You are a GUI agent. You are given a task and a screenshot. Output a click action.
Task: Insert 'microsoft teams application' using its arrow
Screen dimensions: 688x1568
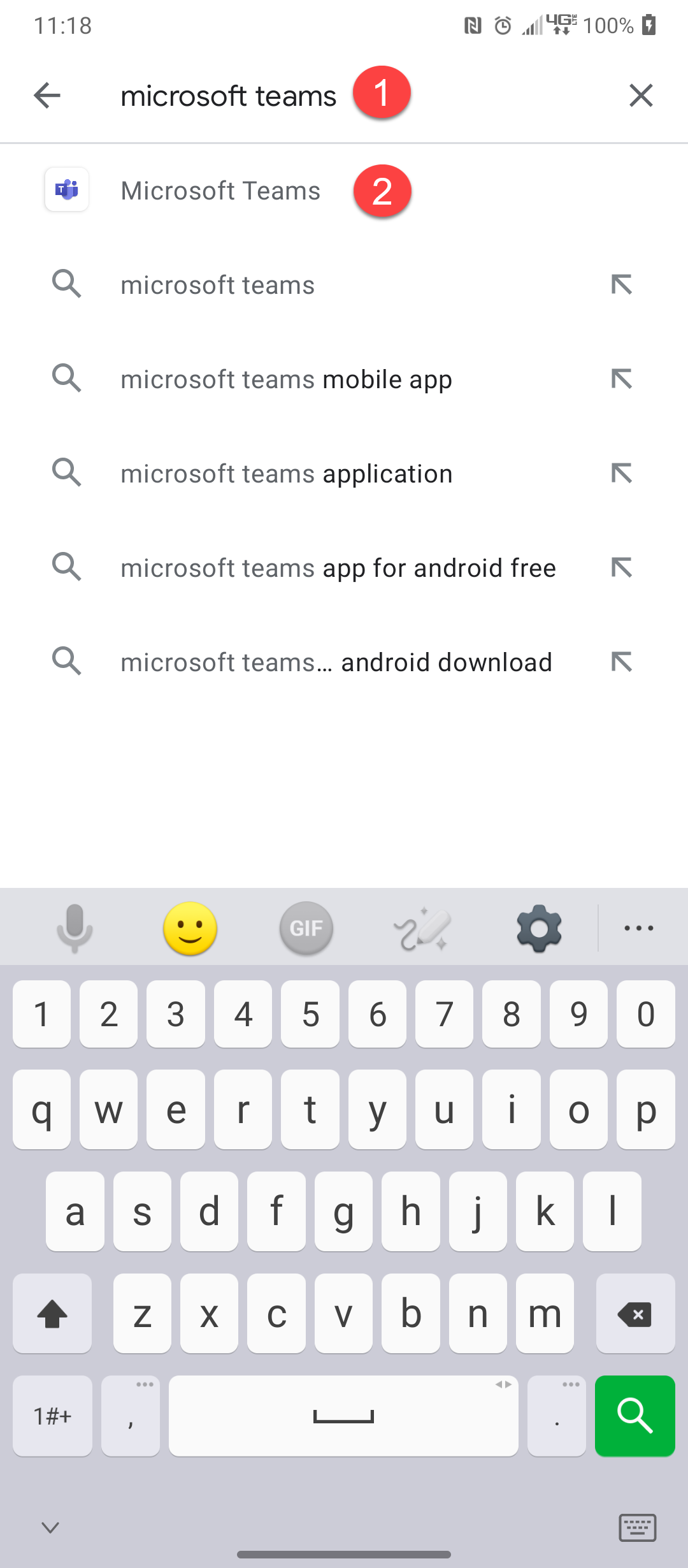tap(621, 474)
